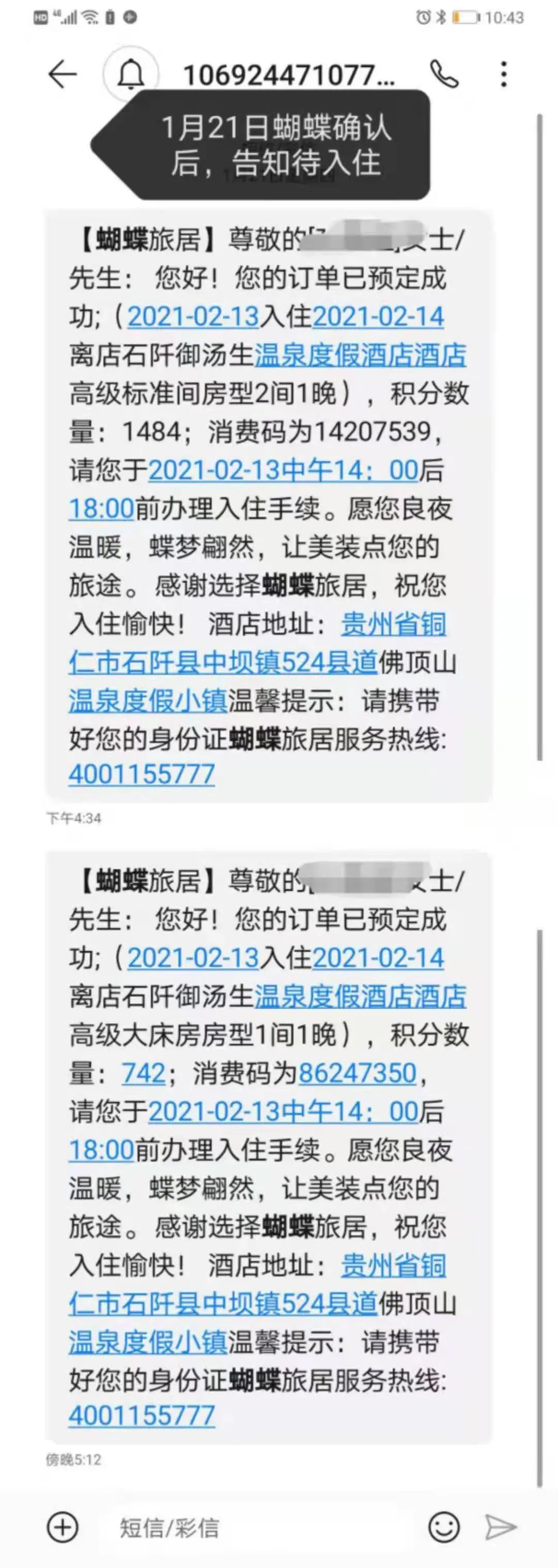The width and height of the screenshot is (558, 1568).
Task: Open the plus attachment button
Action: click(x=63, y=1527)
